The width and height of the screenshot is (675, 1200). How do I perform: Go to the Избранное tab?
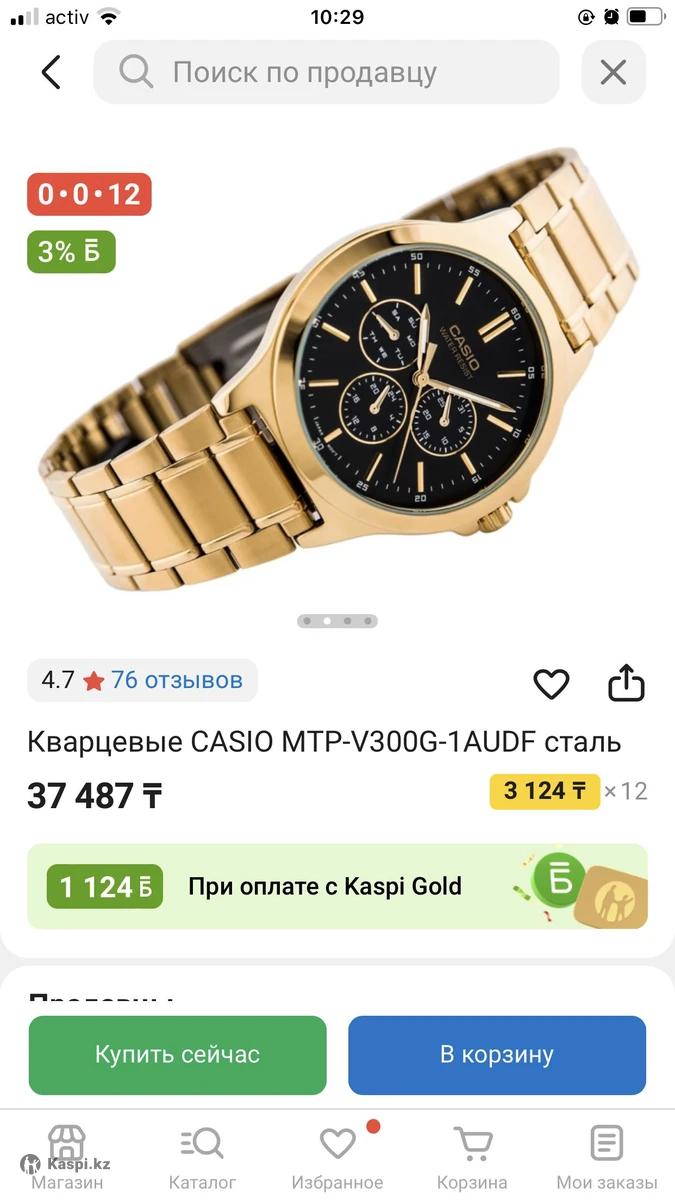[x=337, y=1157]
